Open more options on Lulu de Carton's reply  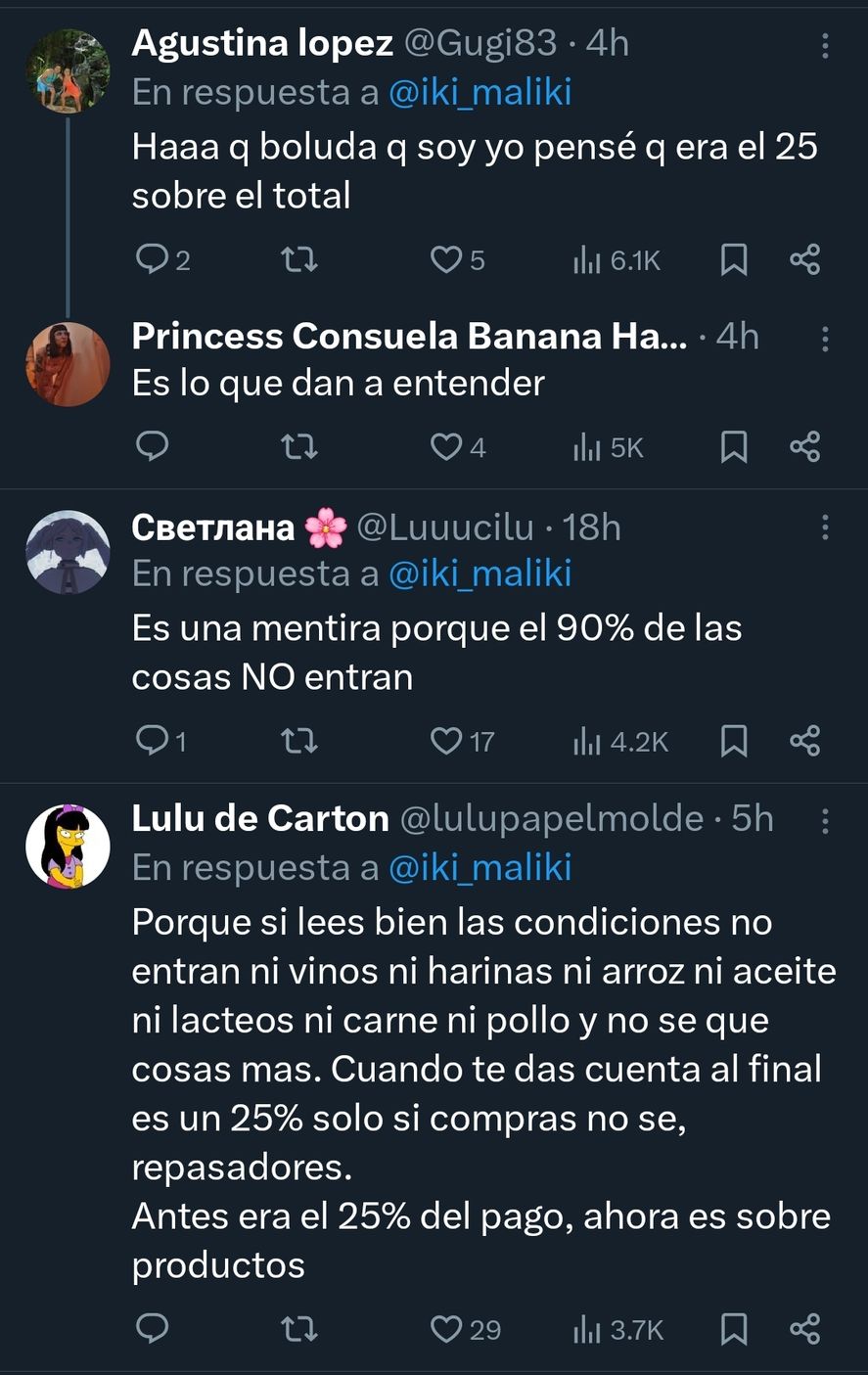pos(825,820)
